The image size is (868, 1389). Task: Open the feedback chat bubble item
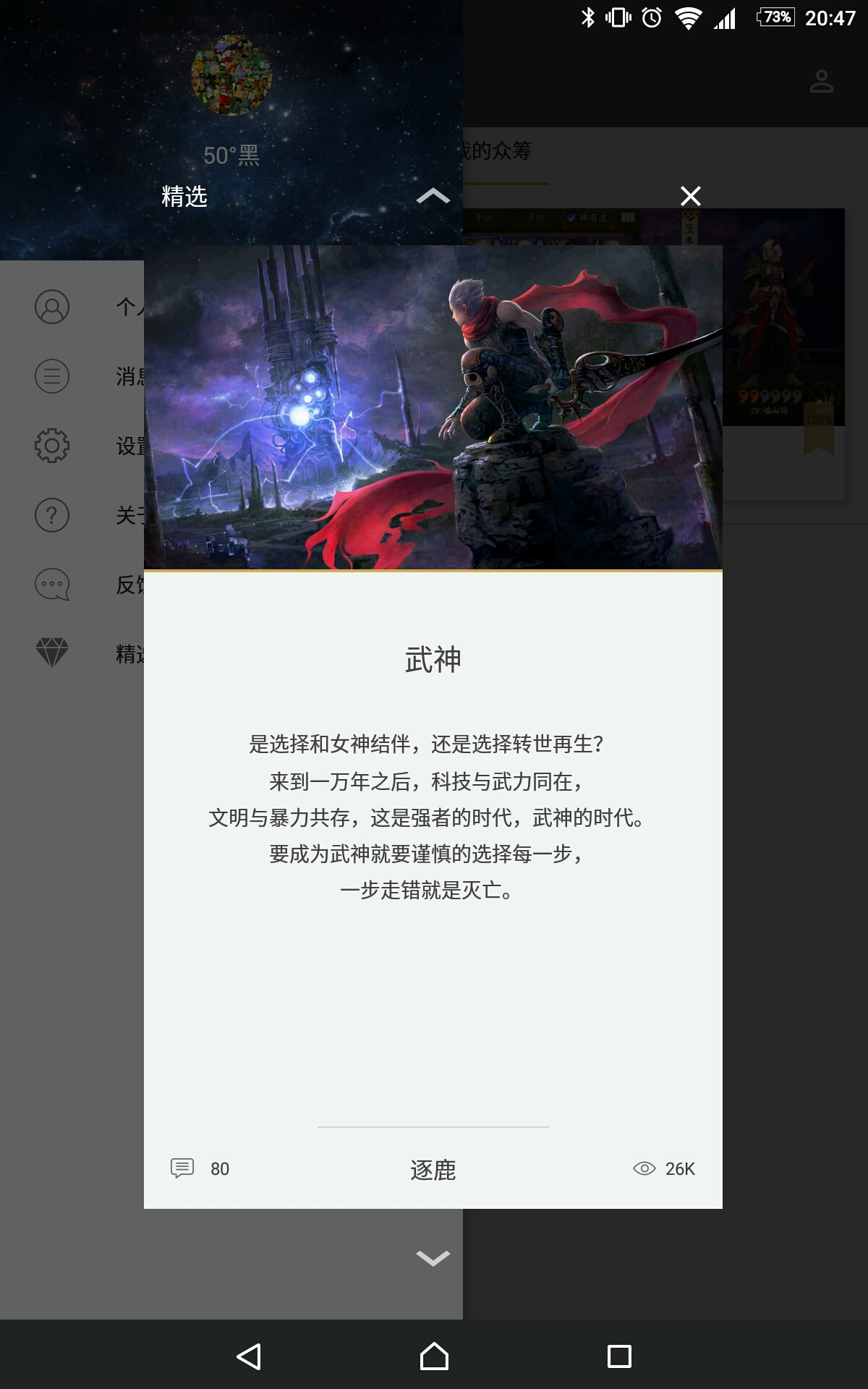(52, 585)
